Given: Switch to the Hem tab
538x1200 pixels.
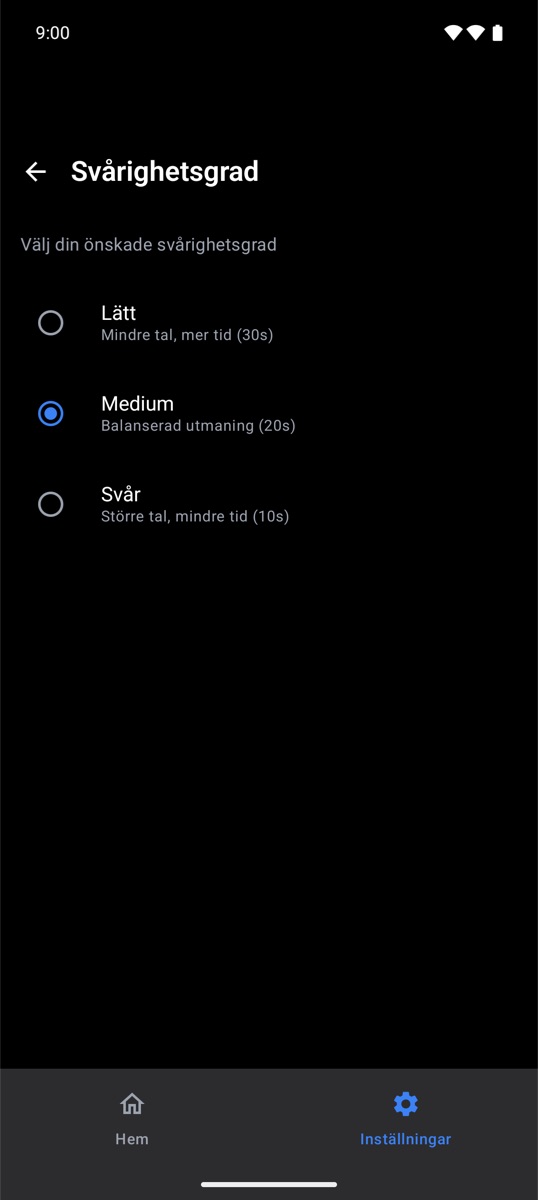Looking at the screenshot, I should pos(132,1119).
